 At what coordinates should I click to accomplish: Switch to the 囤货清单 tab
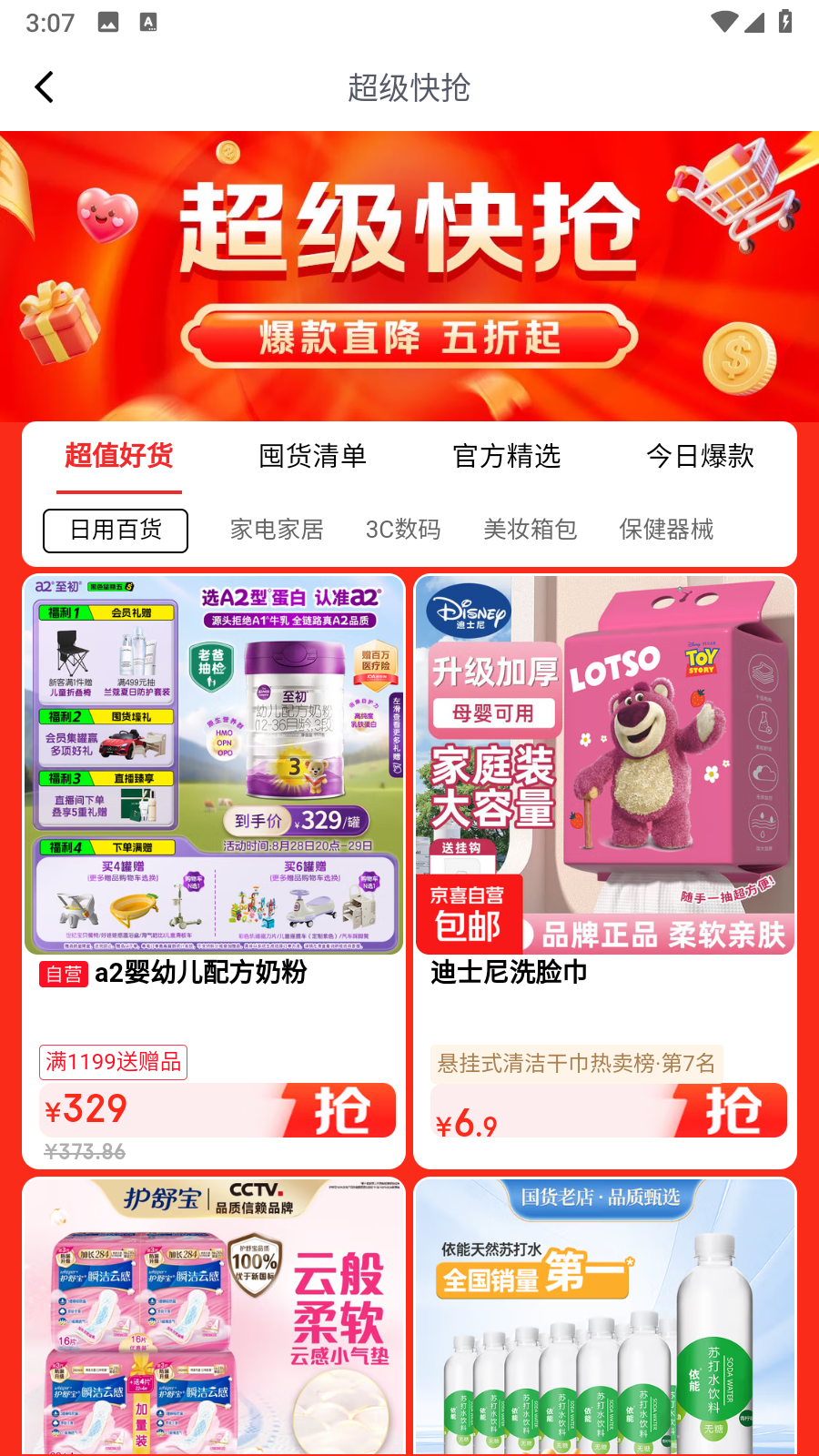click(313, 456)
